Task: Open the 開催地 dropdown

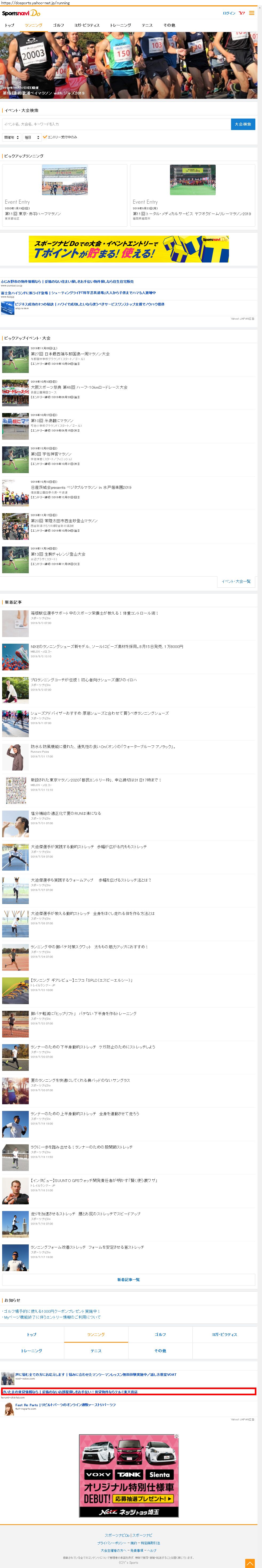Action: point(11,137)
